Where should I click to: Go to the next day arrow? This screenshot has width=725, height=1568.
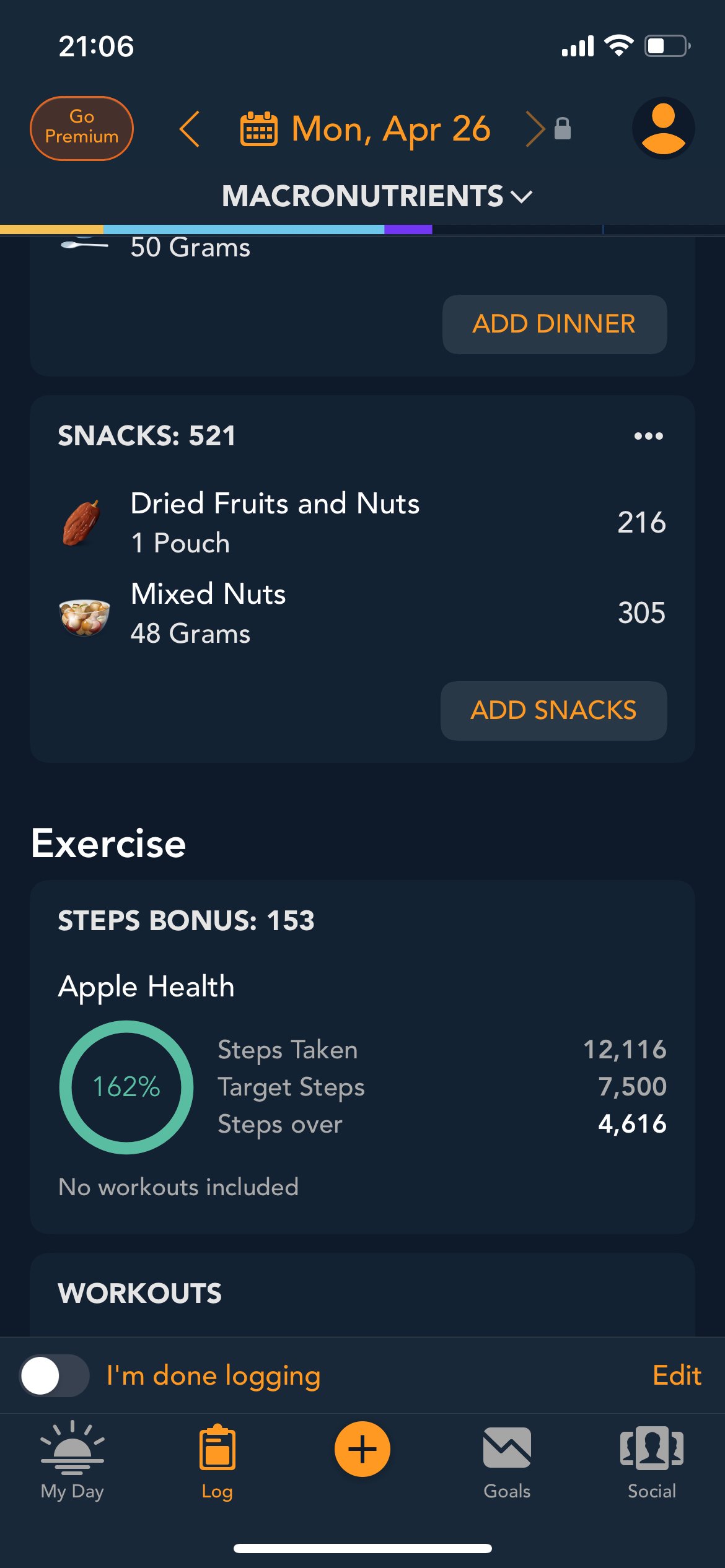(535, 129)
